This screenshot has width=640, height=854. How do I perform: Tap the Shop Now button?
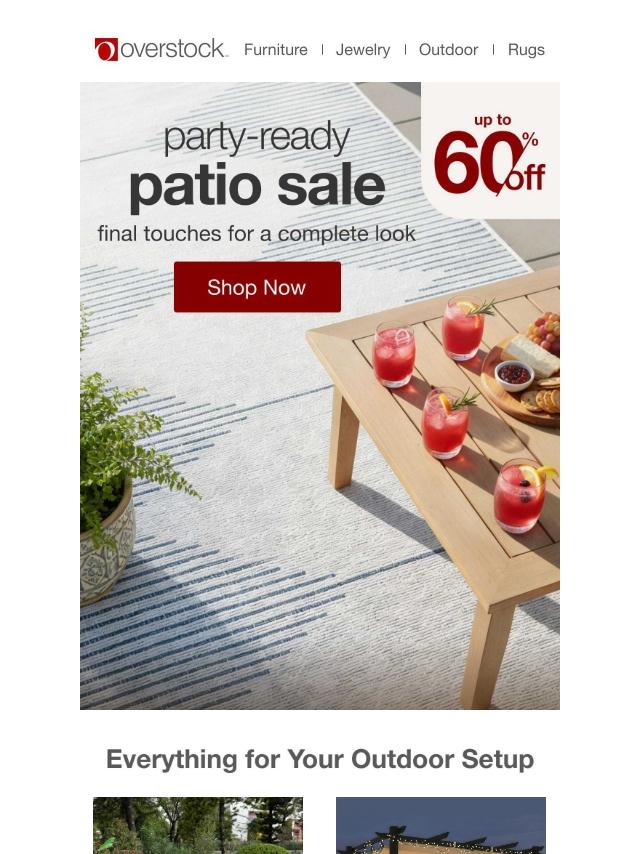[x=257, y=287]
